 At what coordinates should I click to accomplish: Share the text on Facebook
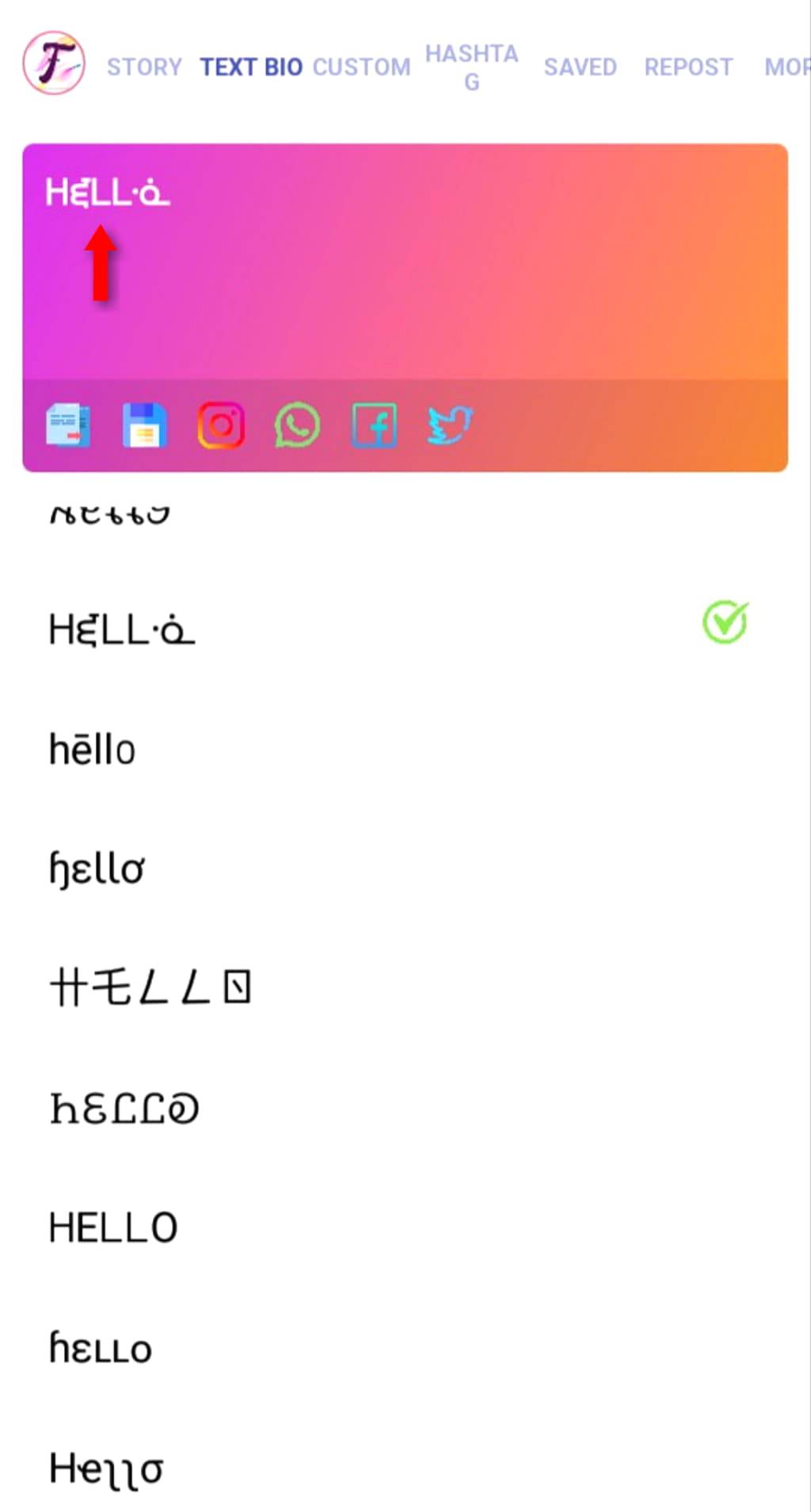point(374,426)
